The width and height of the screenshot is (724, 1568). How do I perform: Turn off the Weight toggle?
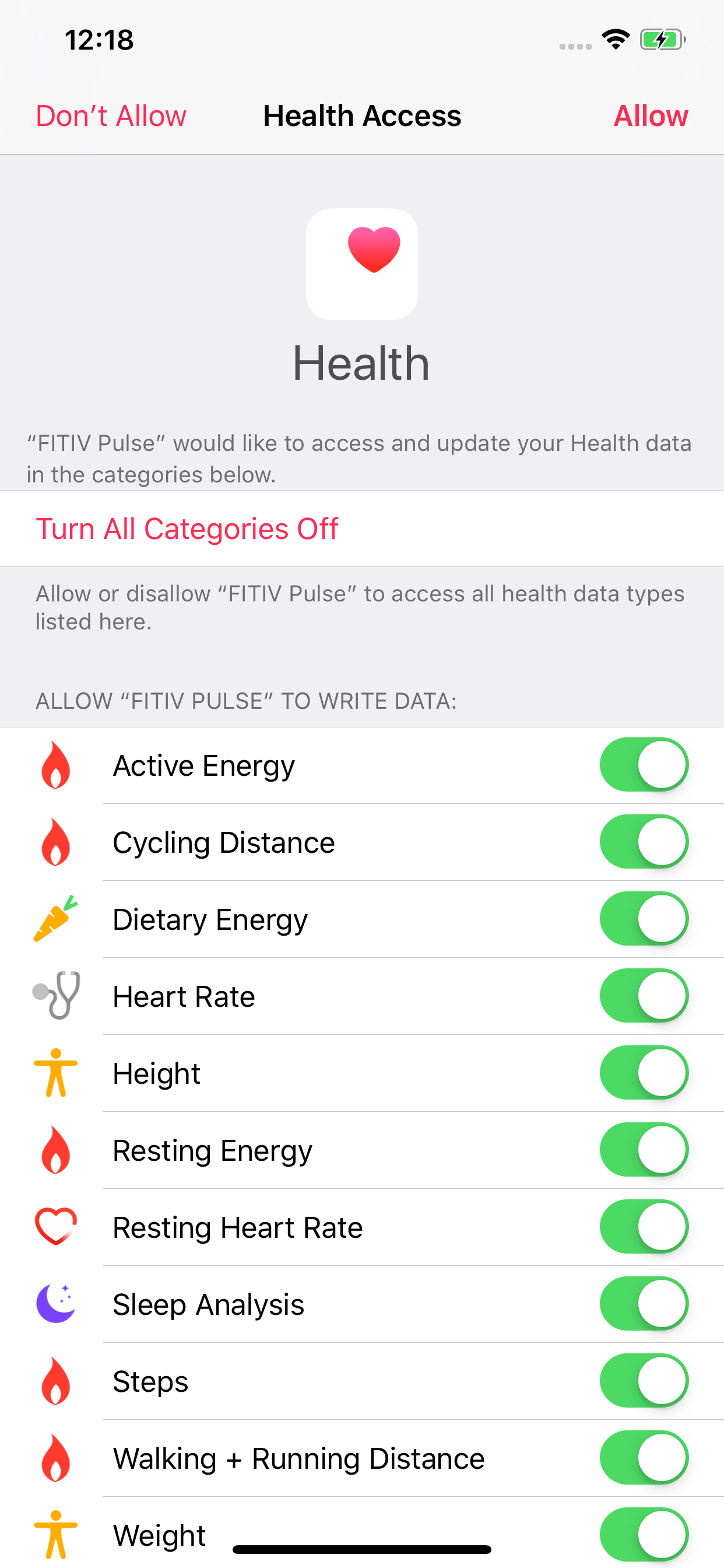point(644,1535)
